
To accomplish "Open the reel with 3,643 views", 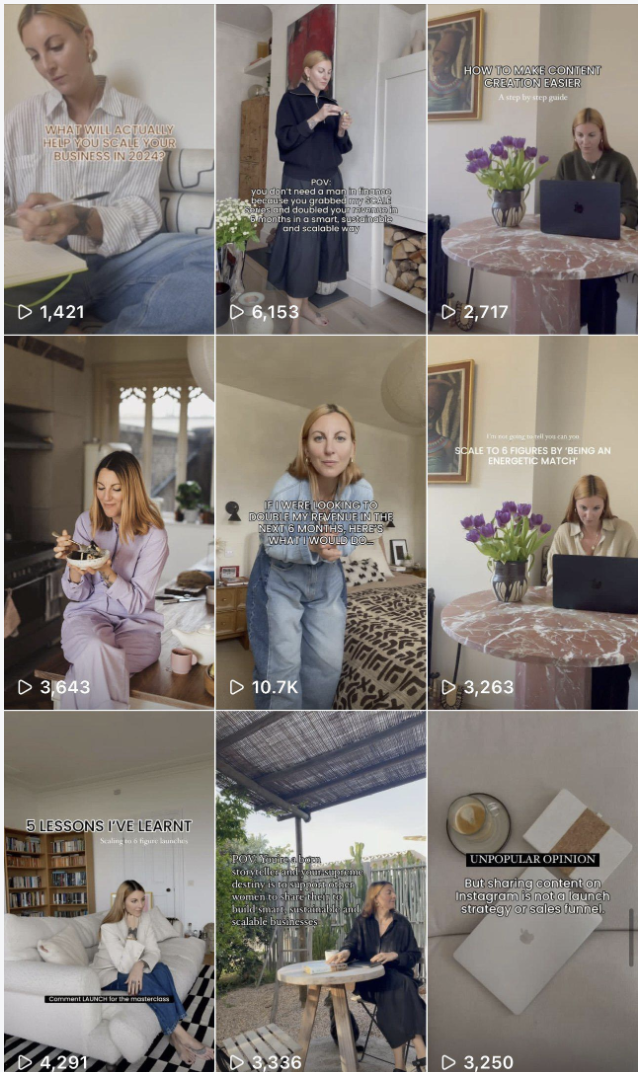I will [108, 522].
